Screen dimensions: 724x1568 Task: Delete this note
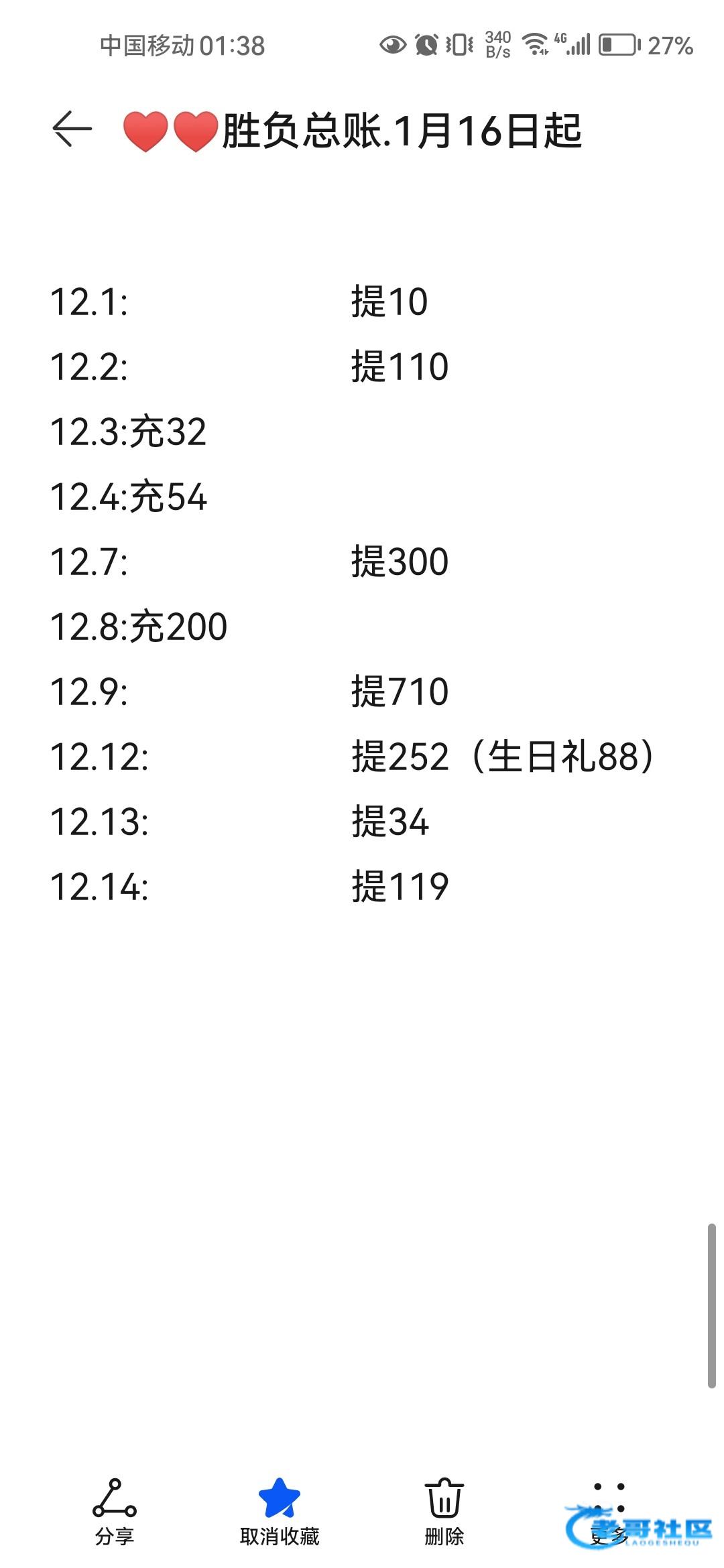[444, 1512]
